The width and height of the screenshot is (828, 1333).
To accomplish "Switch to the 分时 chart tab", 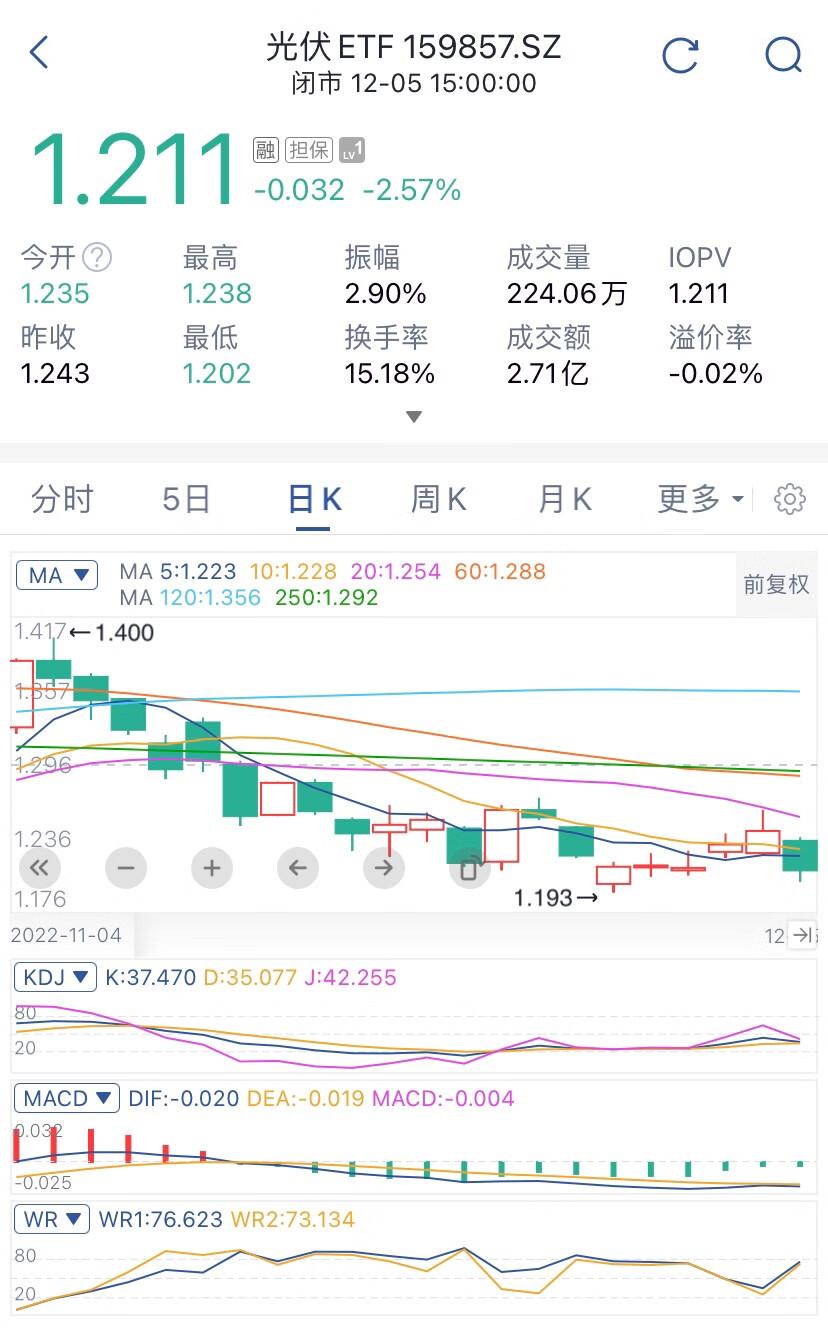I will 62,498.
